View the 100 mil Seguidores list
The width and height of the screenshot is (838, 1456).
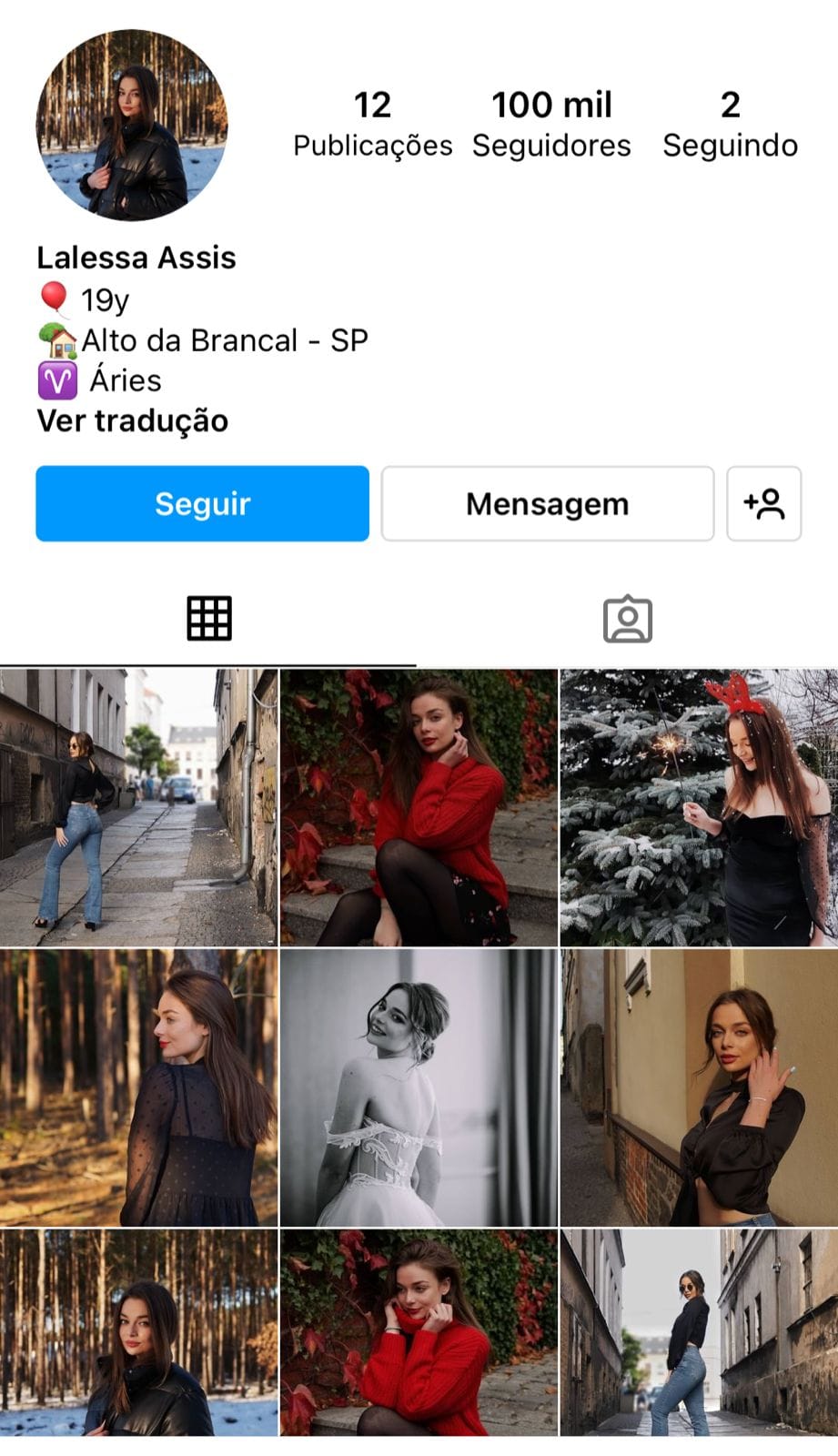pos(551,124)
